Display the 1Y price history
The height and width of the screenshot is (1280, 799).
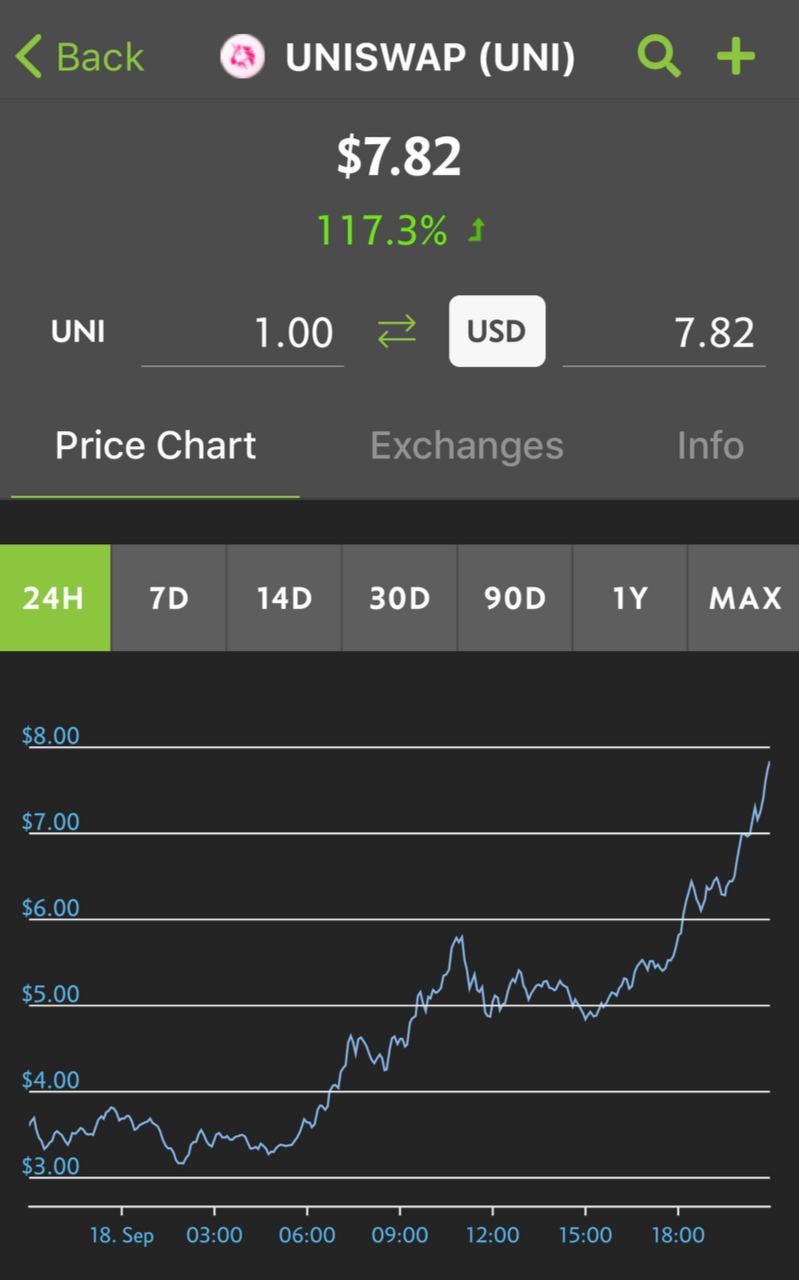(630, 598)
